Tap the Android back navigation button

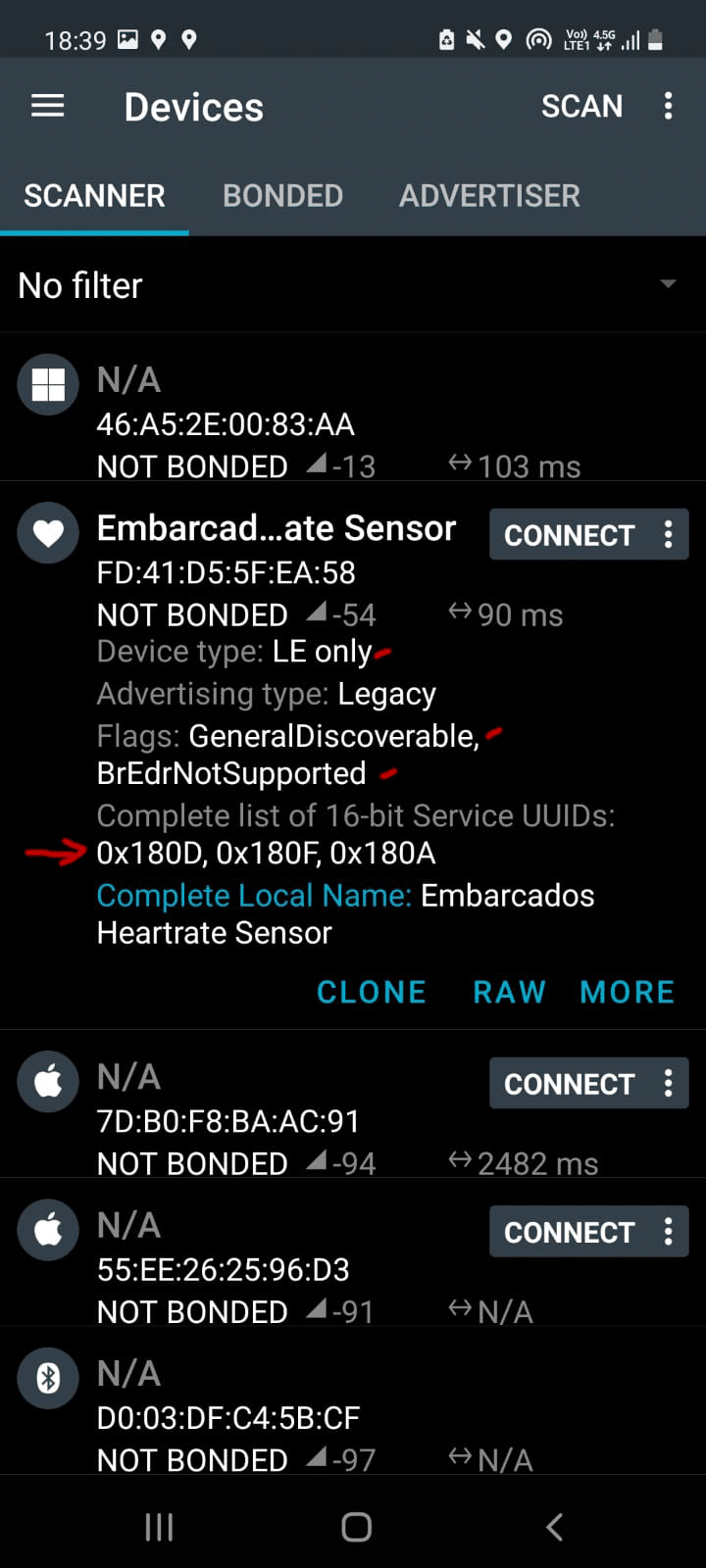tap(554, 1526)
